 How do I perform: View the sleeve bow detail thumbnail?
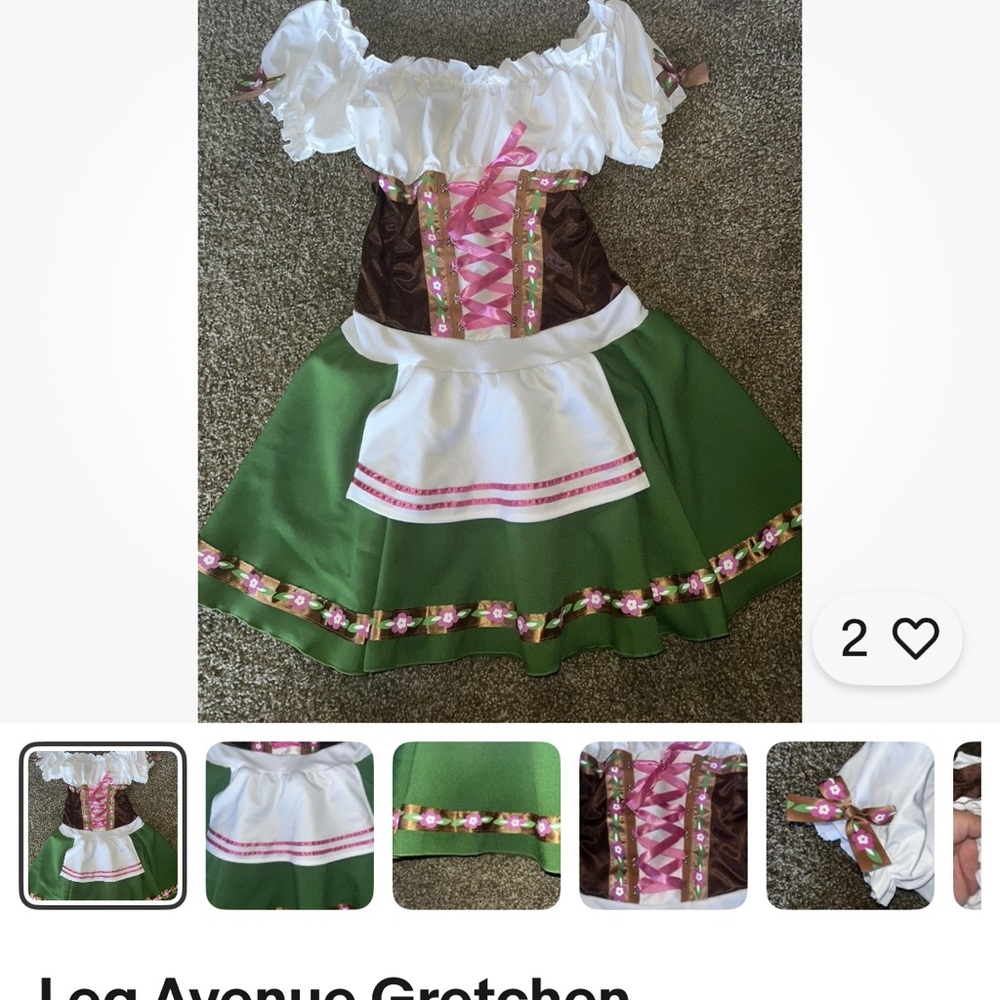pos(850,825)
